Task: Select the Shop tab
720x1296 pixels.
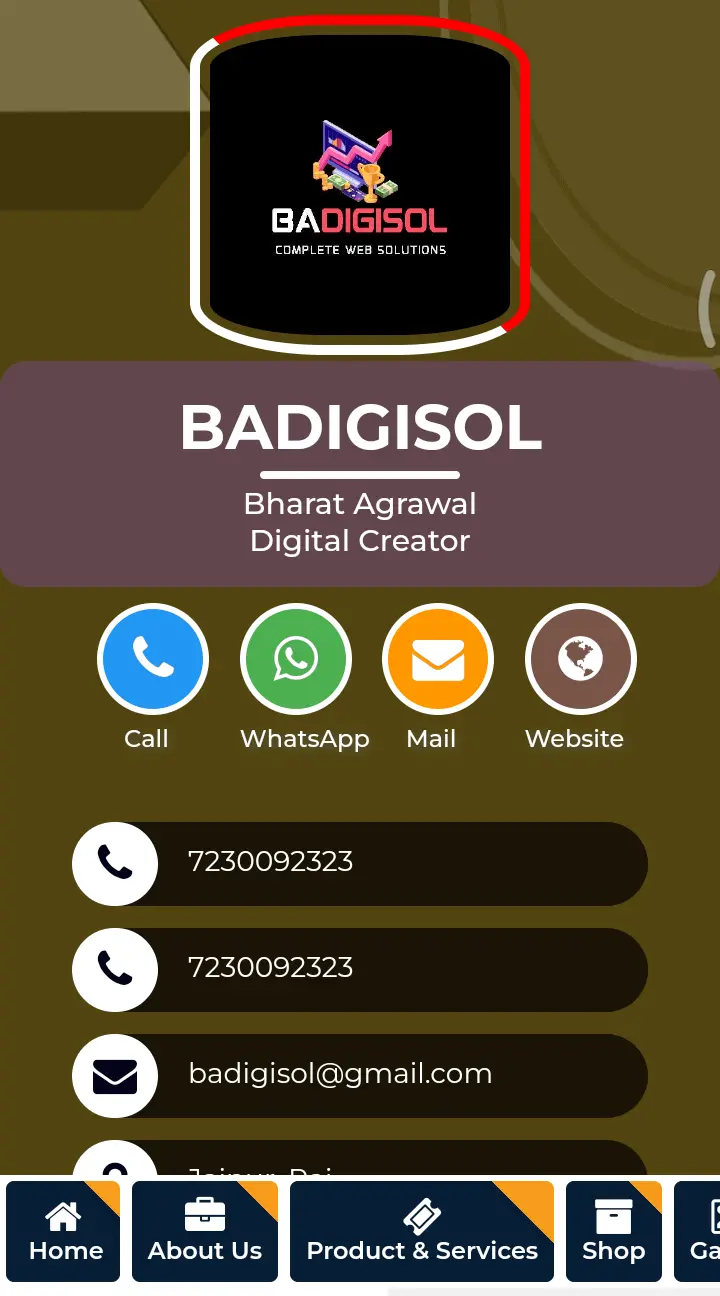Action: coord(613,1232)
